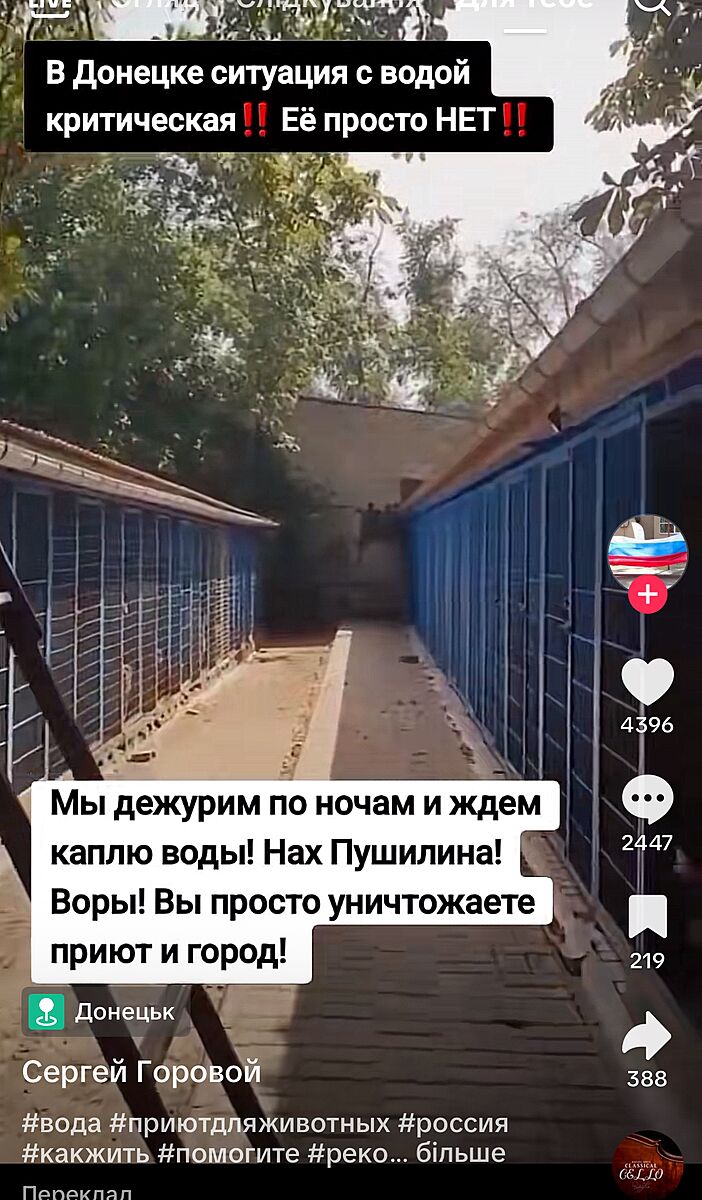Bookmark this video to favorites
Image resolution: width=702 pixels, height=1200 pixels.
click(x=647, y=918)
